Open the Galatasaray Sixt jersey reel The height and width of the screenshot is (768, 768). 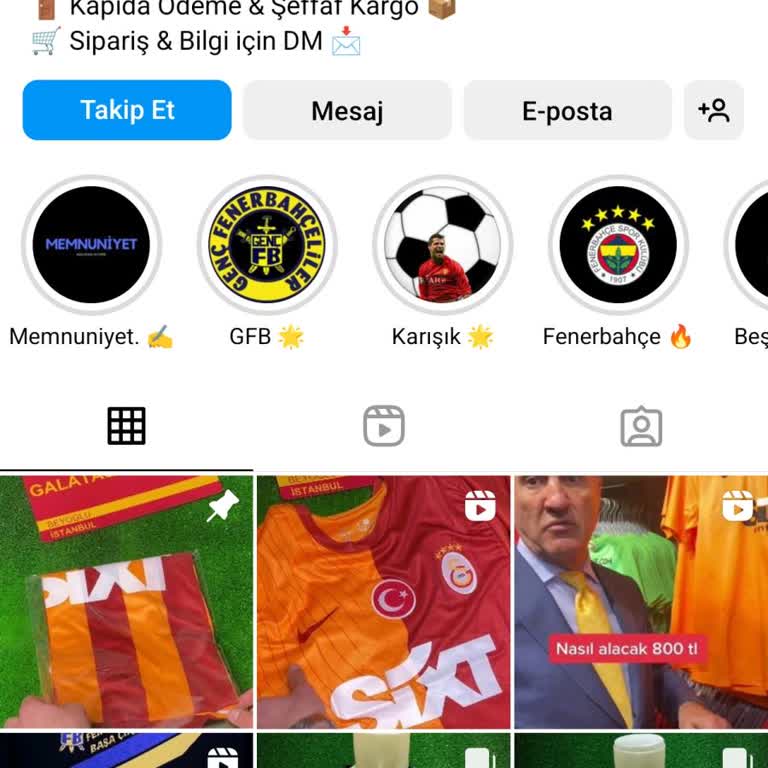tap(384, 602)
